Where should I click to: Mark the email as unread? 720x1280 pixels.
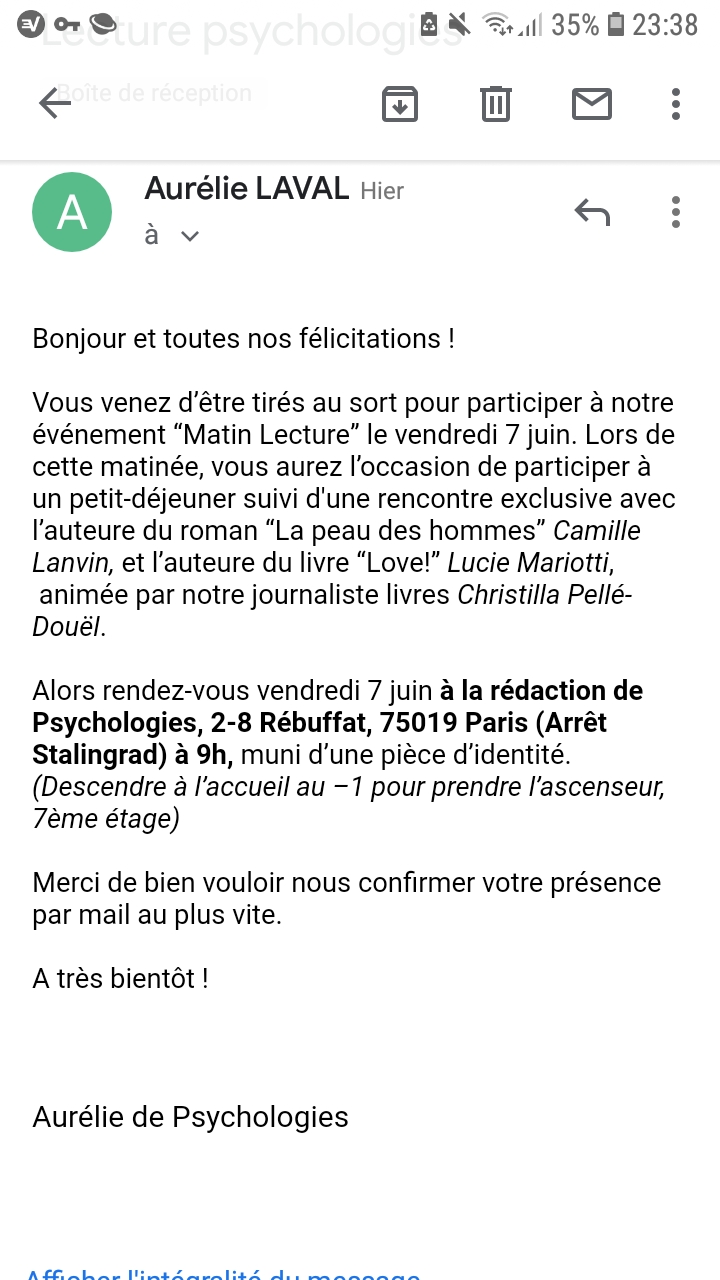tap(592, 103)
